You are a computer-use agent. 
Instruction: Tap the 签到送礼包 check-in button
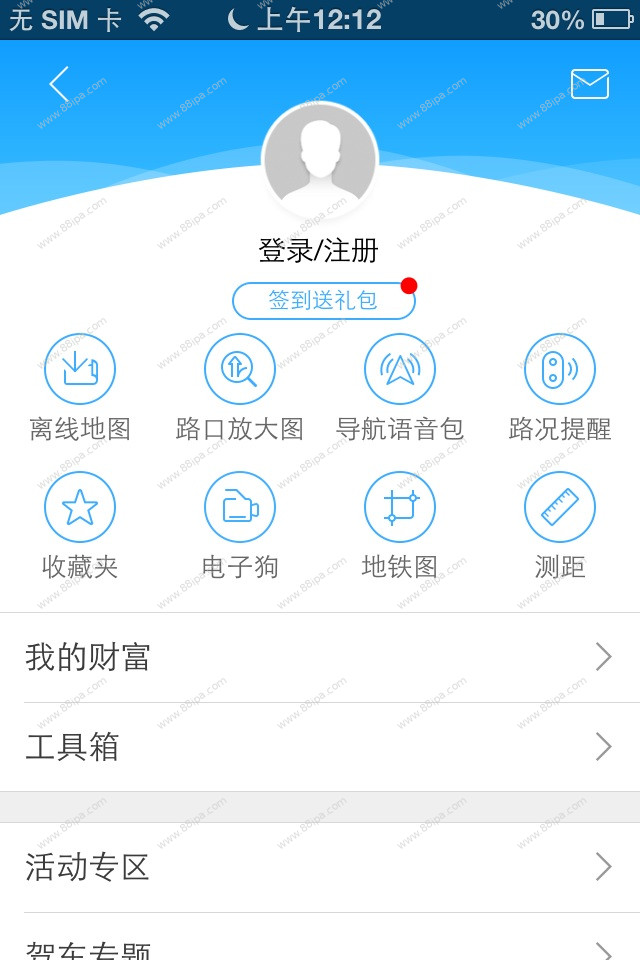pyautogui.click(x=323, y=301)
